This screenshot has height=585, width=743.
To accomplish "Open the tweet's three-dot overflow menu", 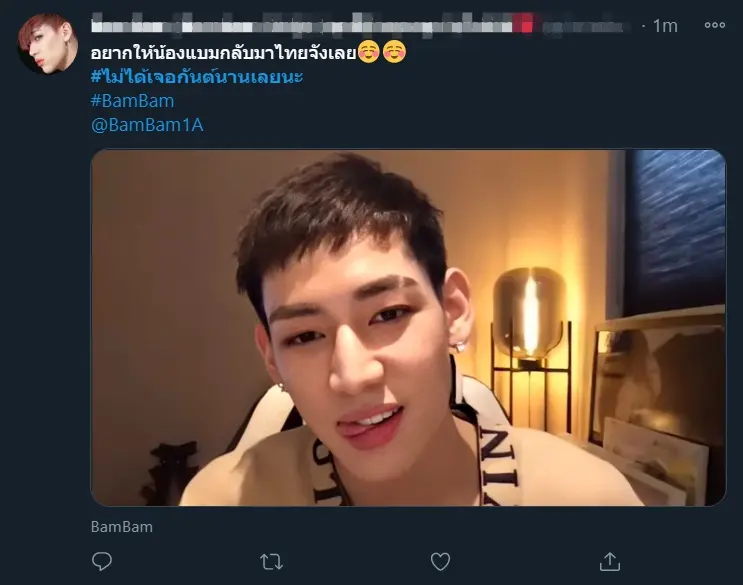I will (x=714, y=26).
